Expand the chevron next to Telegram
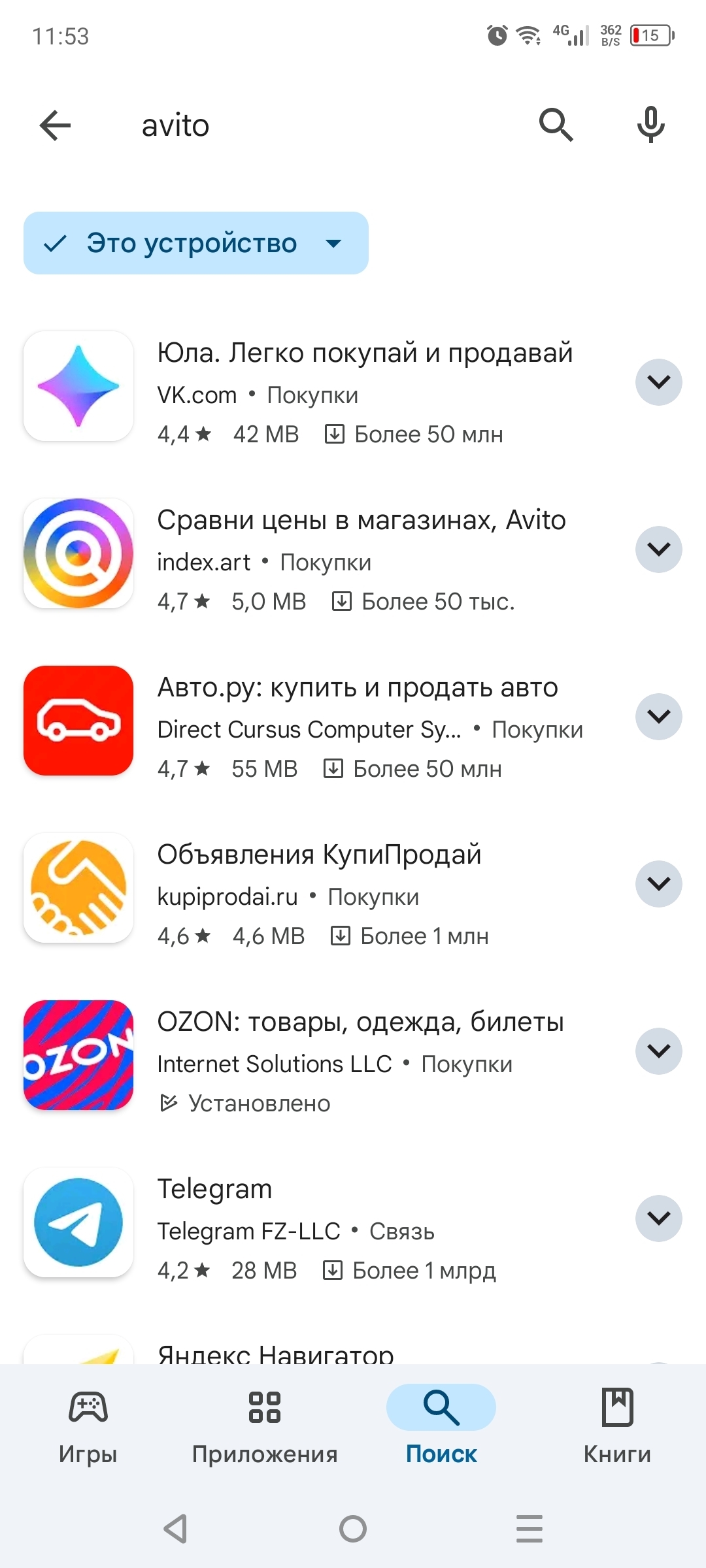 [659, 1218]
